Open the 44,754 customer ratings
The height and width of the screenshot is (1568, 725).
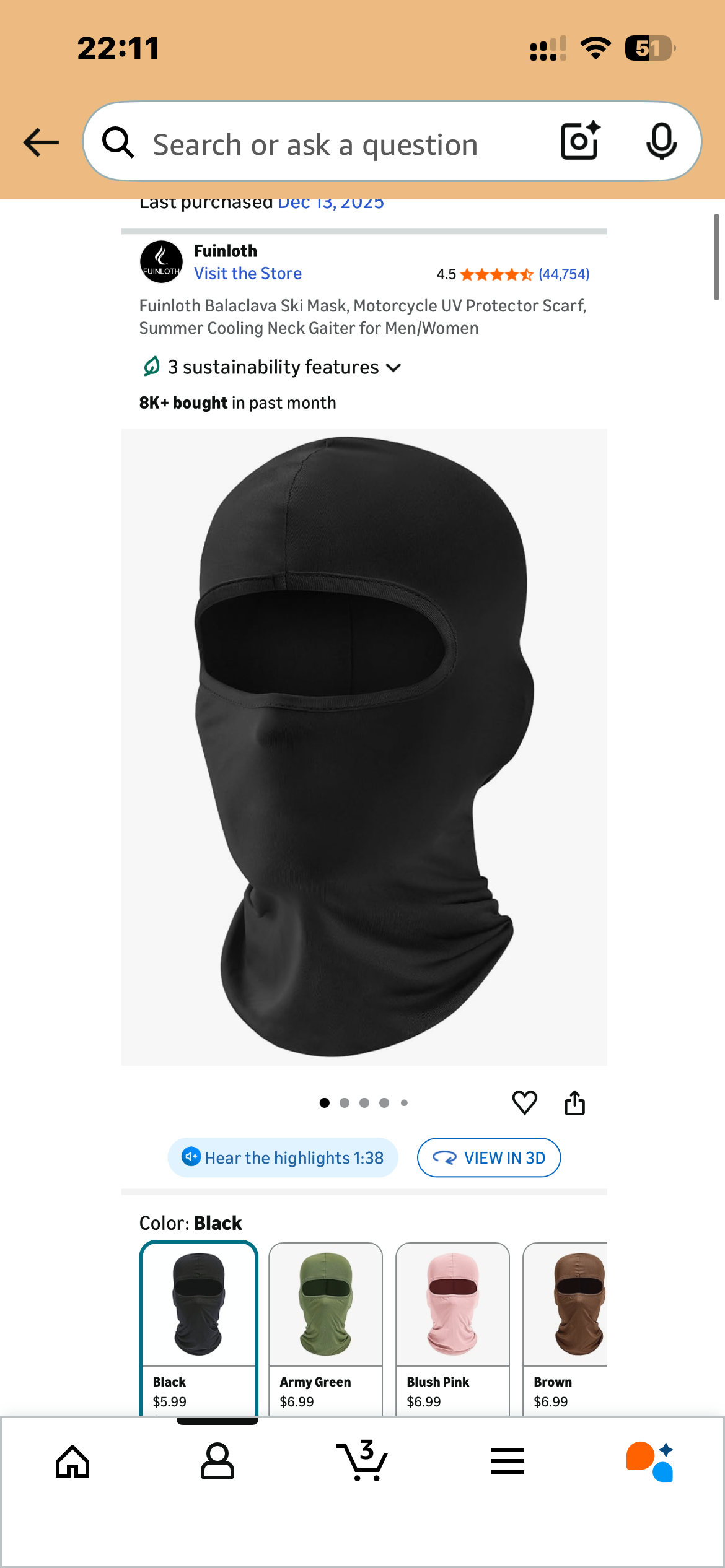(563, 274)
